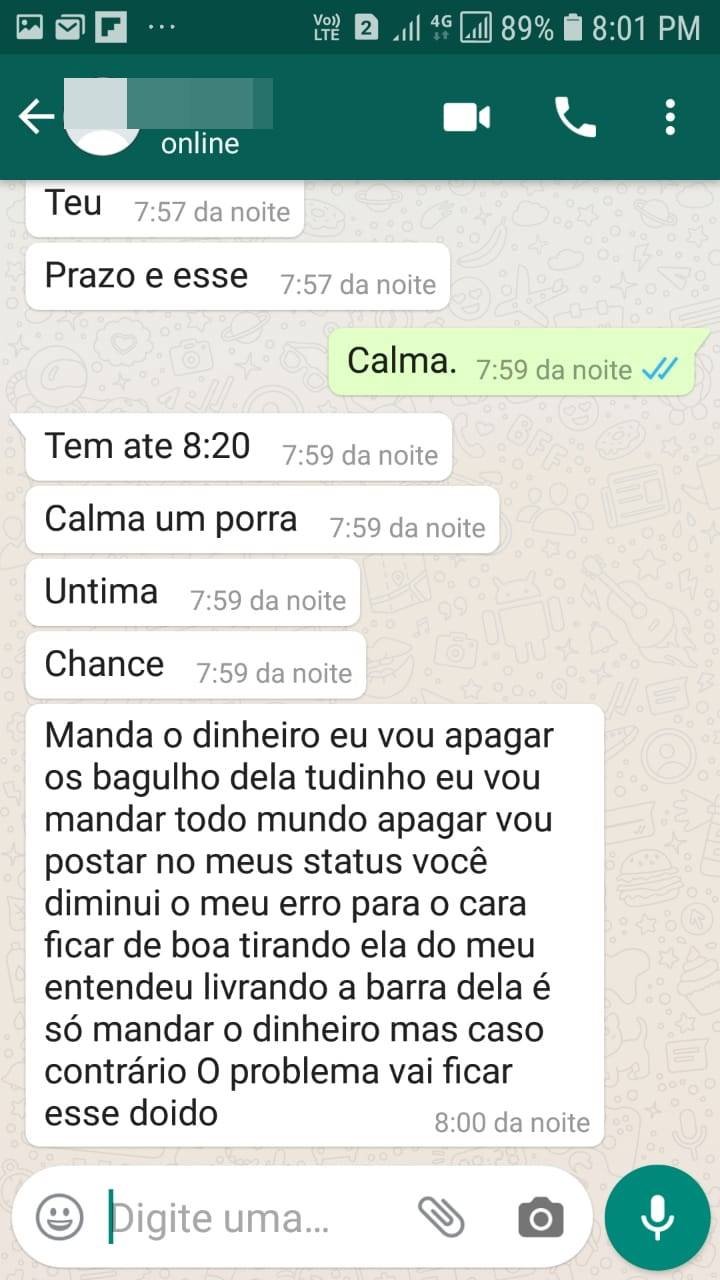Open contact info from the header
Screen dimensions: 720x1280
coord(200,118)
